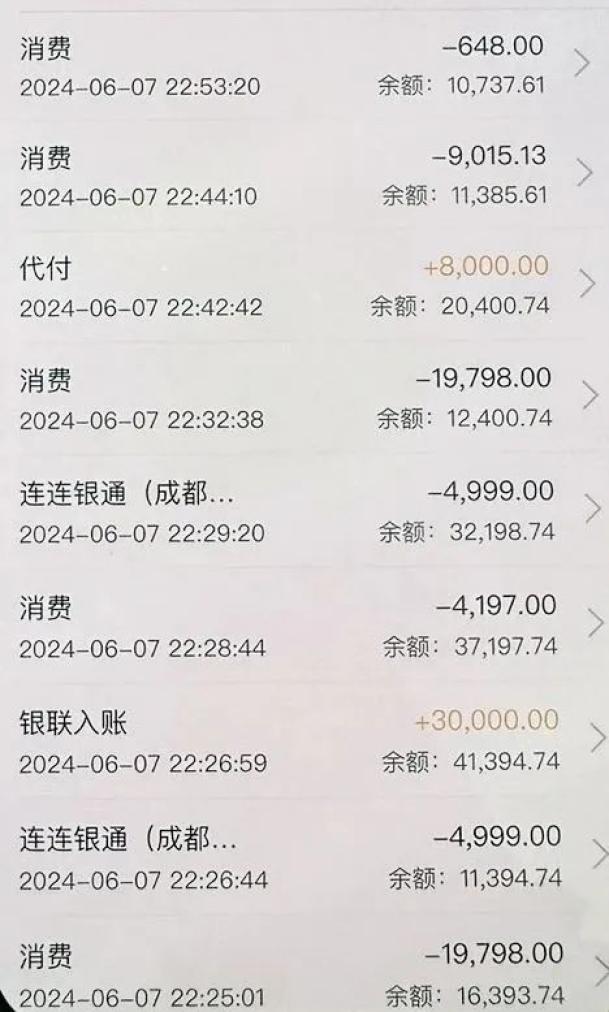View the -4,197.00 消费 transaction
This screenshot has width=609, height=1012.
click(x=304, y=625)
